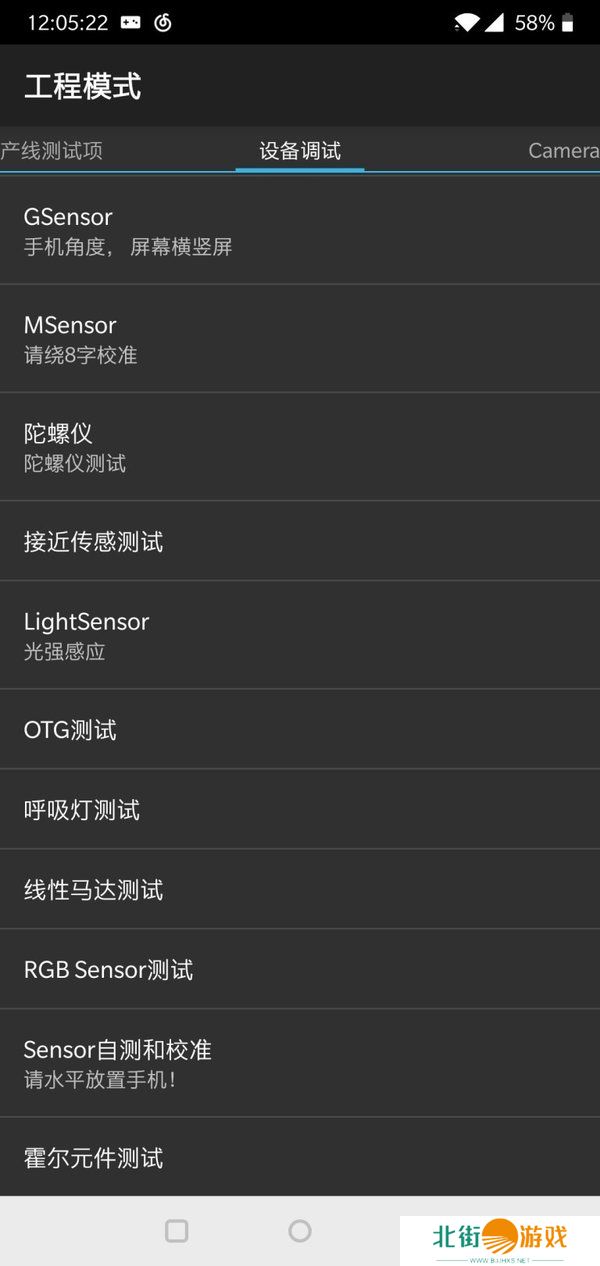
Task: Open recent apps from navigation bar
Action: [177, 1231]
